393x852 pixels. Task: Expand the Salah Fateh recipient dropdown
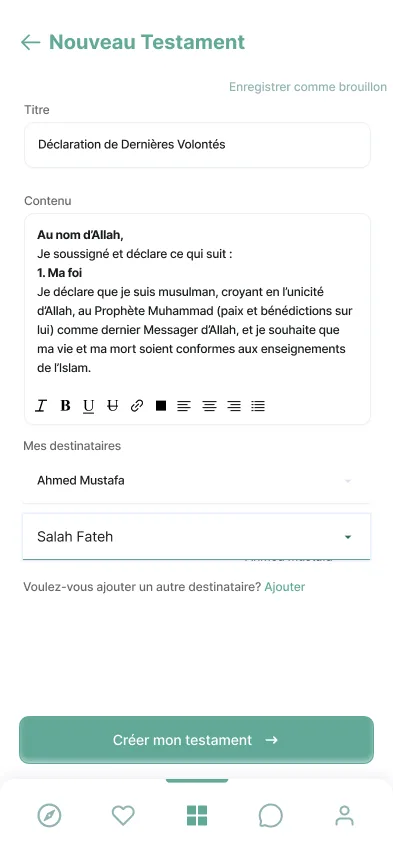point(196,537)
